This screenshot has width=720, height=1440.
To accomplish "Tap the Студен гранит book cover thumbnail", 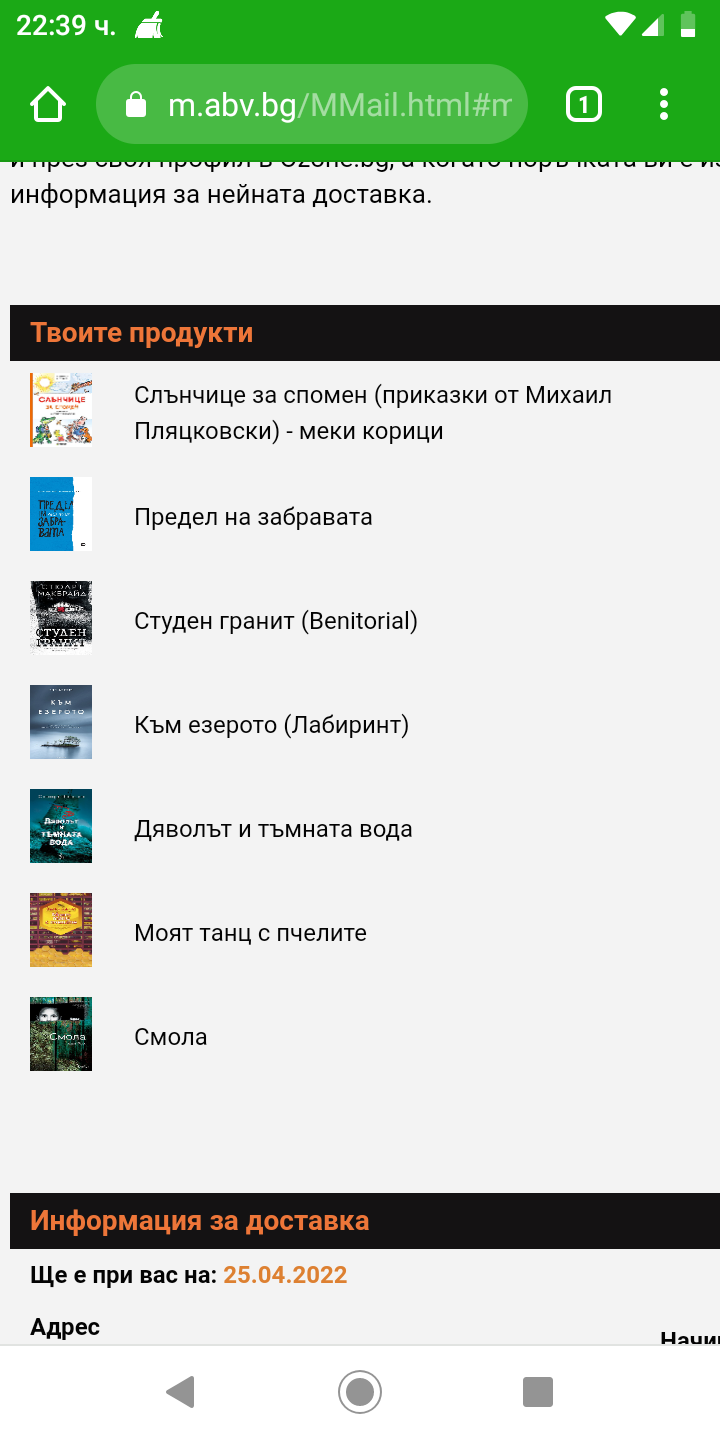I will (61, 618).
